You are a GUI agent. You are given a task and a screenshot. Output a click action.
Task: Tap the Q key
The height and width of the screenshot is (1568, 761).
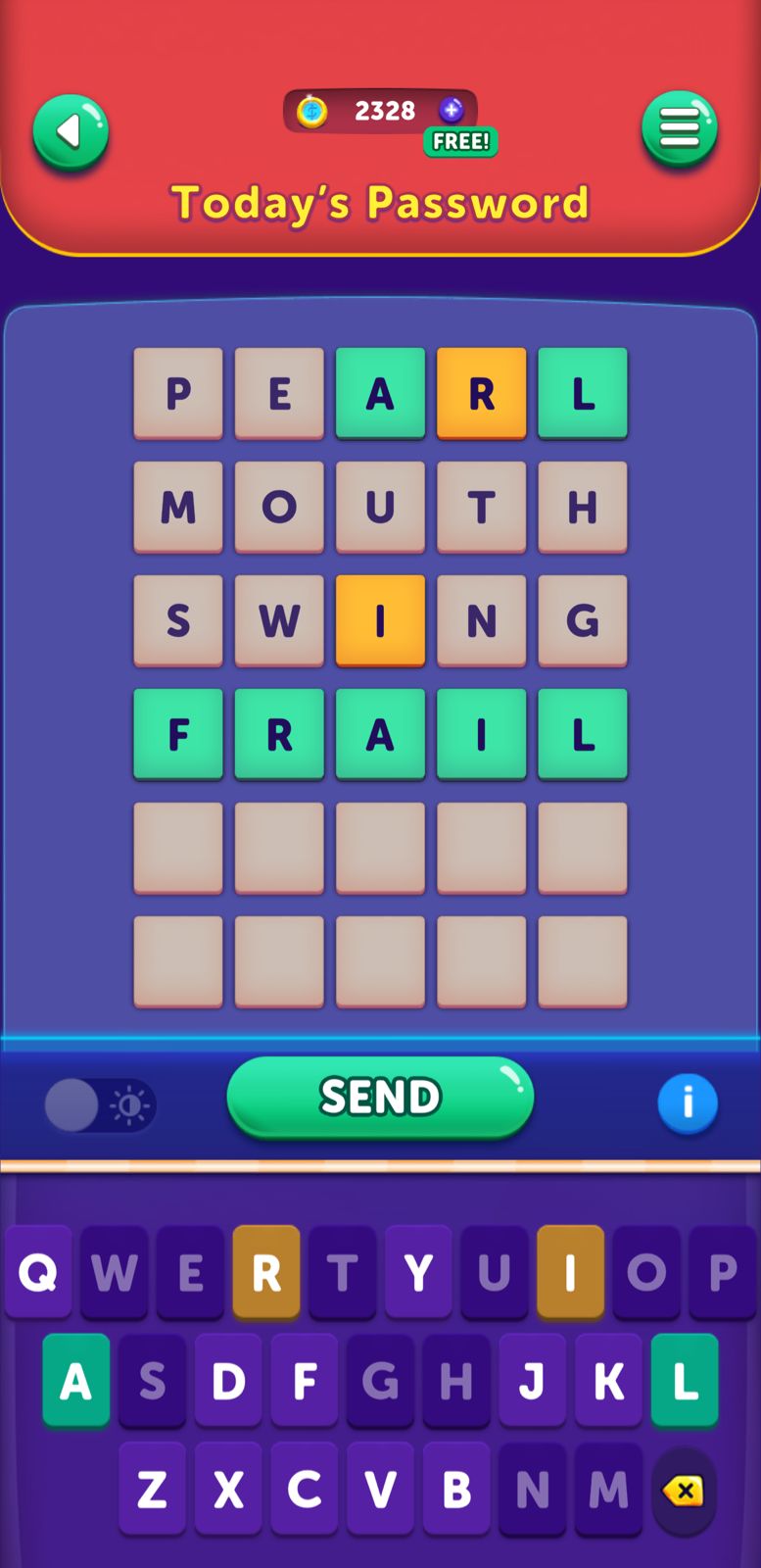click(38, 1272)
